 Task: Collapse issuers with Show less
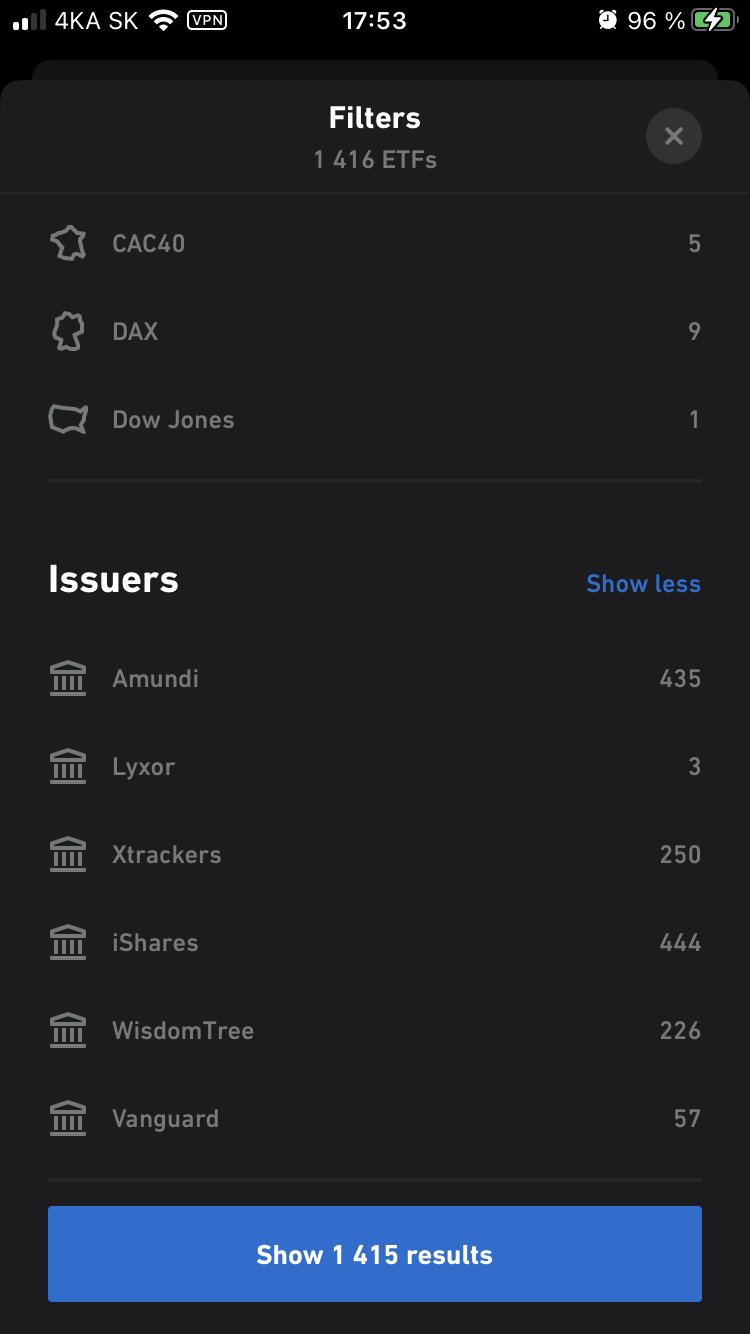643,583
